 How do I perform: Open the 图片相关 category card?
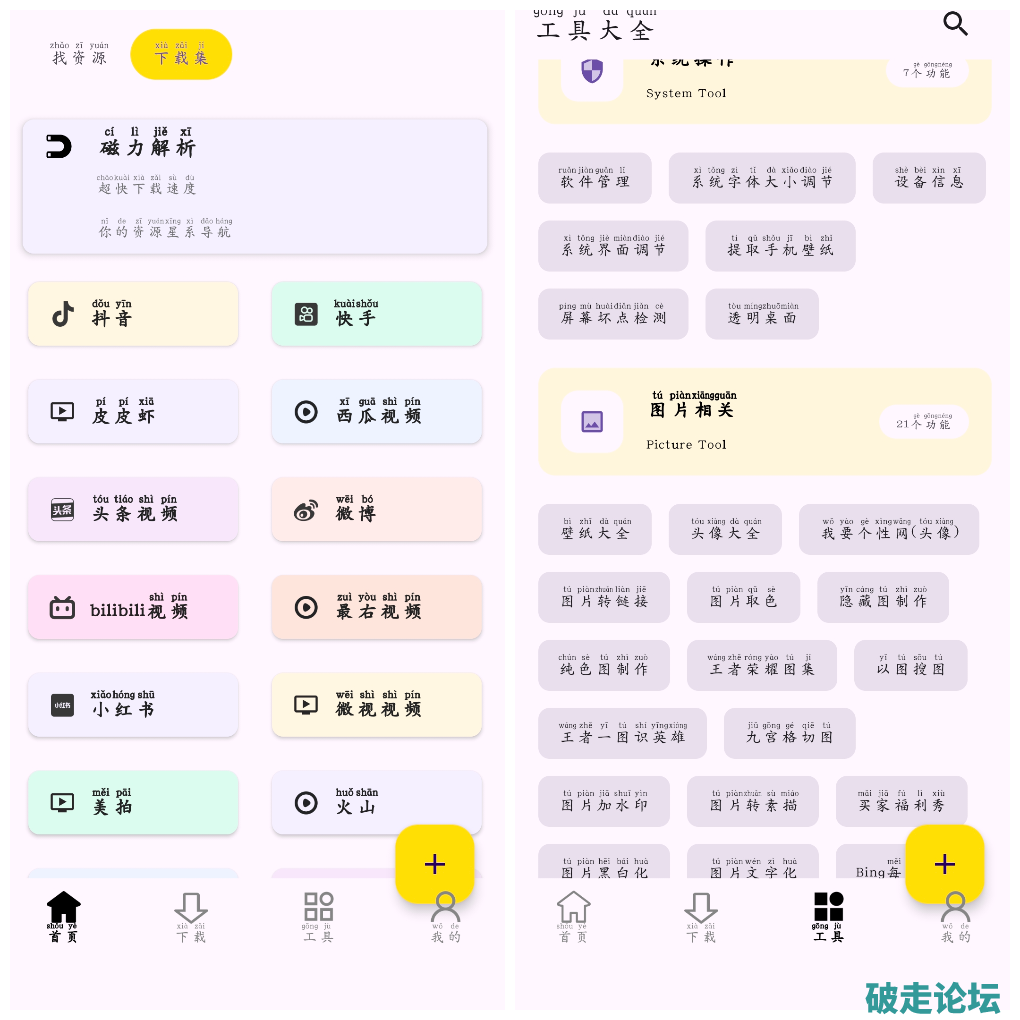765,421
